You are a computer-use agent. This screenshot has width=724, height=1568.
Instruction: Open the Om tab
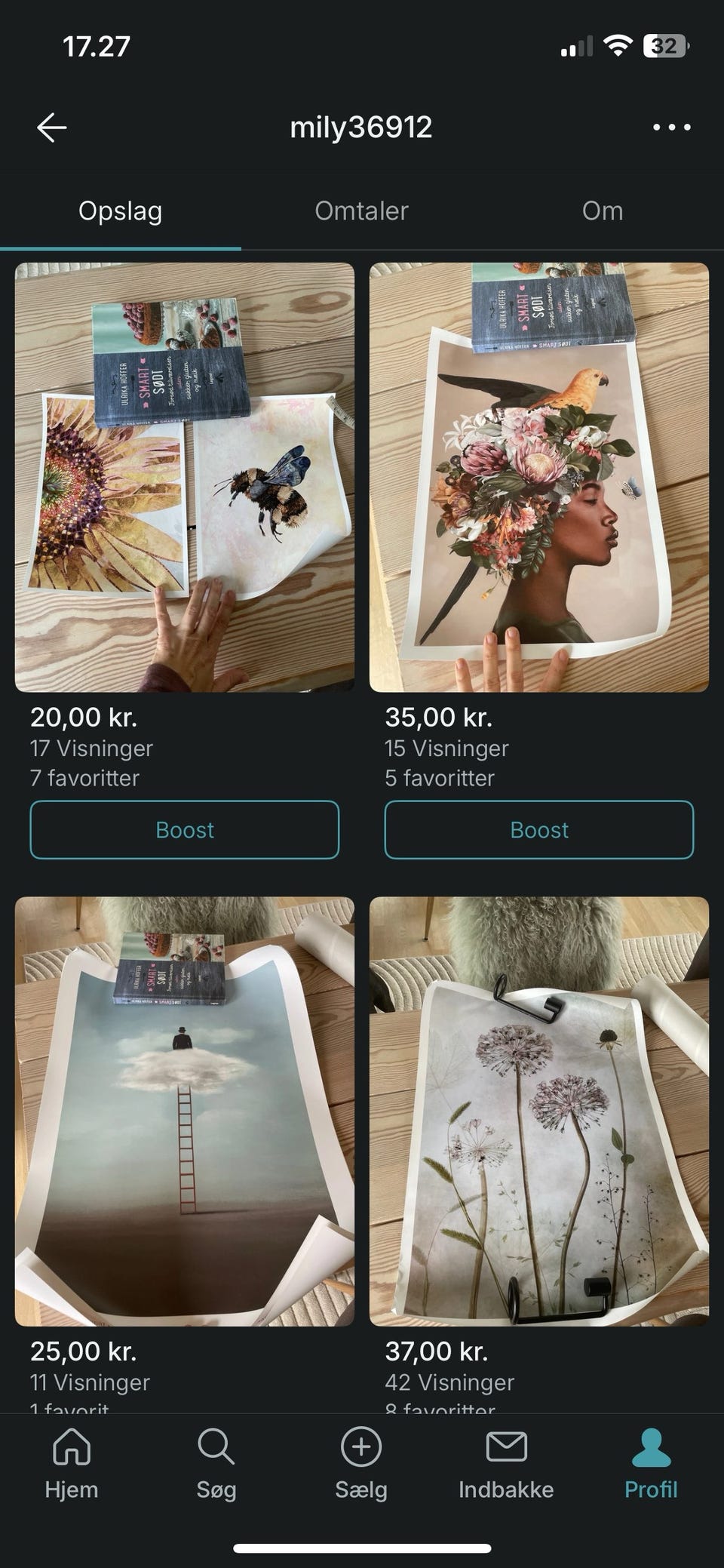click(x=603, y=211)
